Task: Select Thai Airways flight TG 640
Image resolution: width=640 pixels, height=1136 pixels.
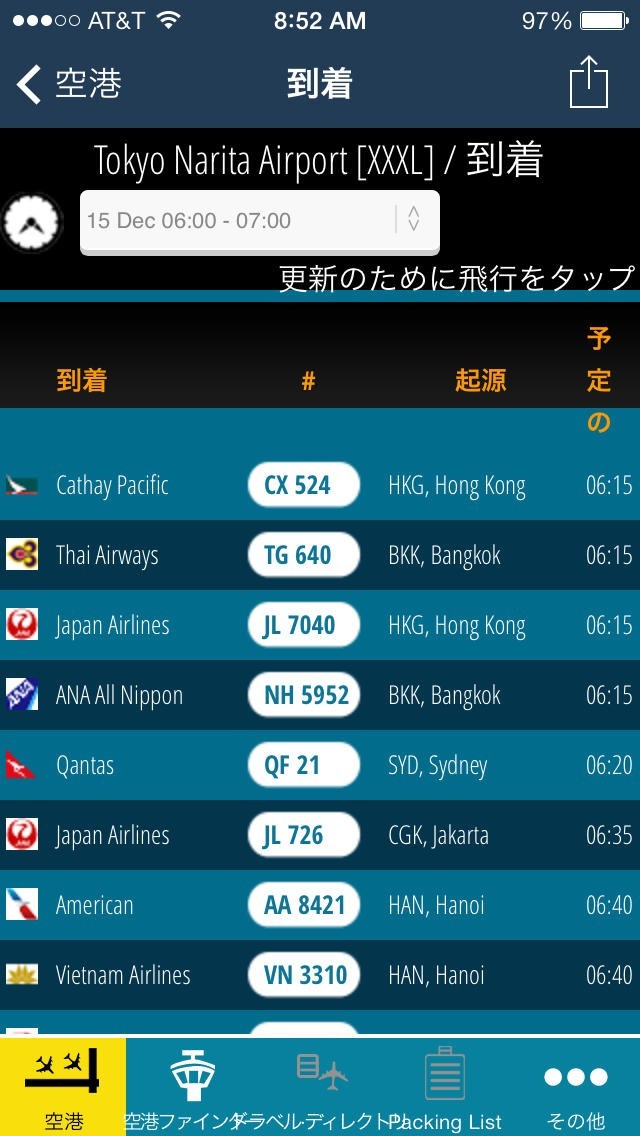Action: point(320,555)
